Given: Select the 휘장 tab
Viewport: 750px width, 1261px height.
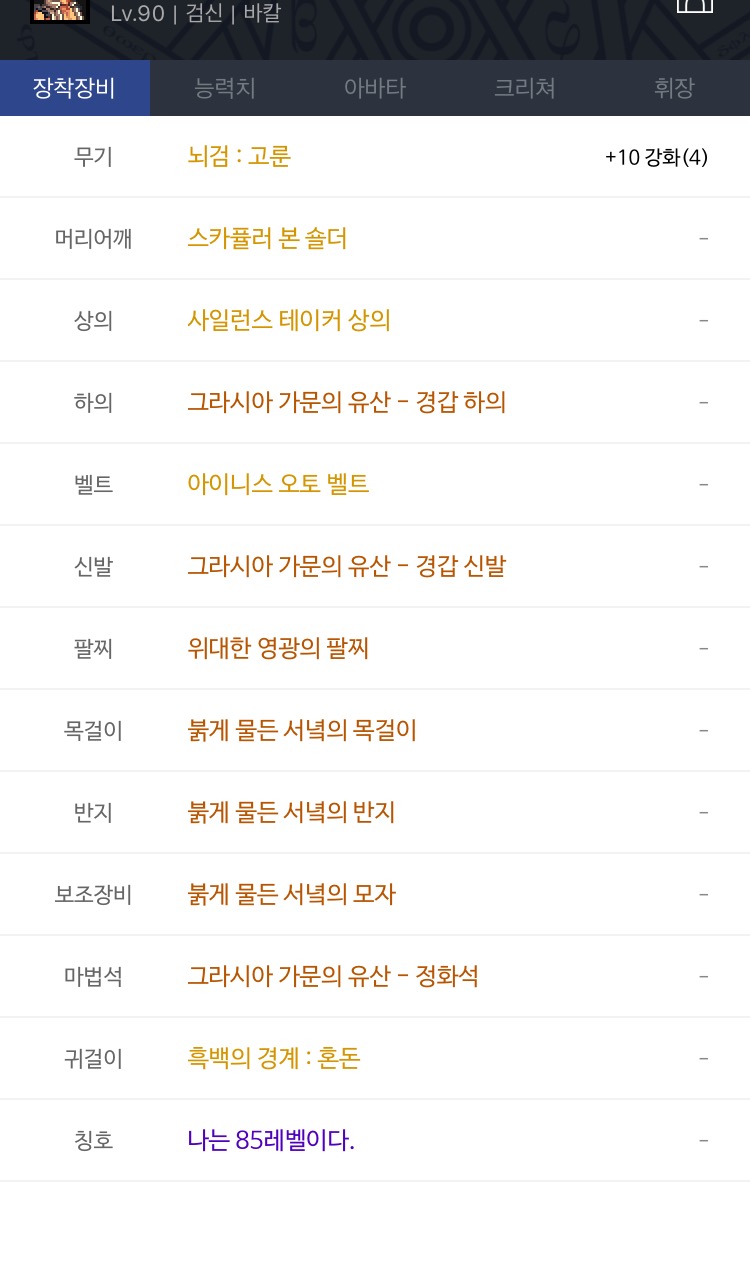Looking at the screenshot, I should pos(674,88).
